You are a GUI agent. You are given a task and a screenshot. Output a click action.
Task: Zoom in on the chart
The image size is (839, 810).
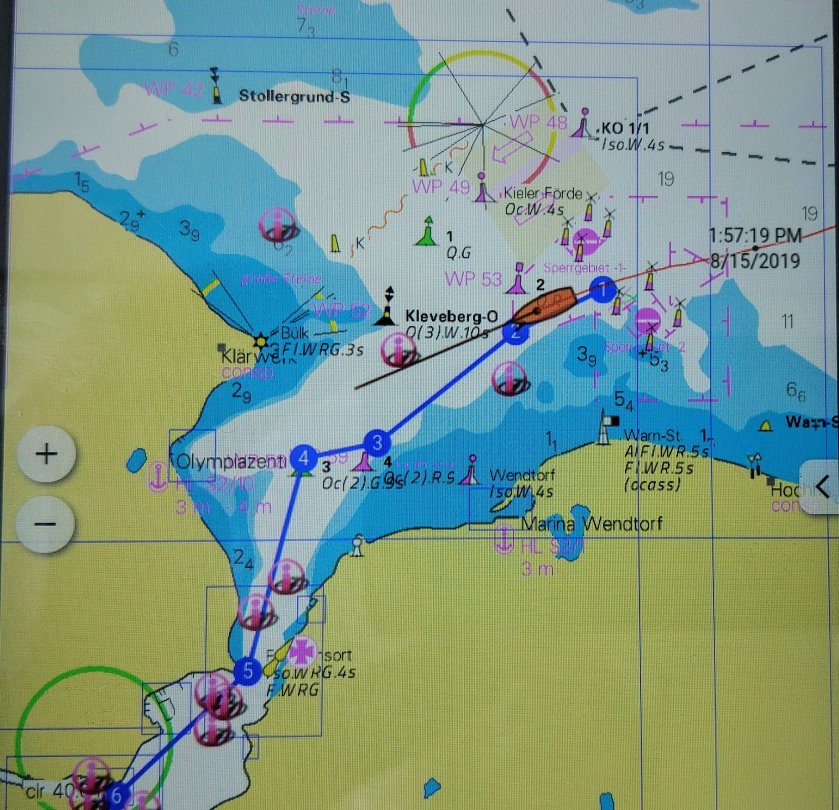pos(46,453)
